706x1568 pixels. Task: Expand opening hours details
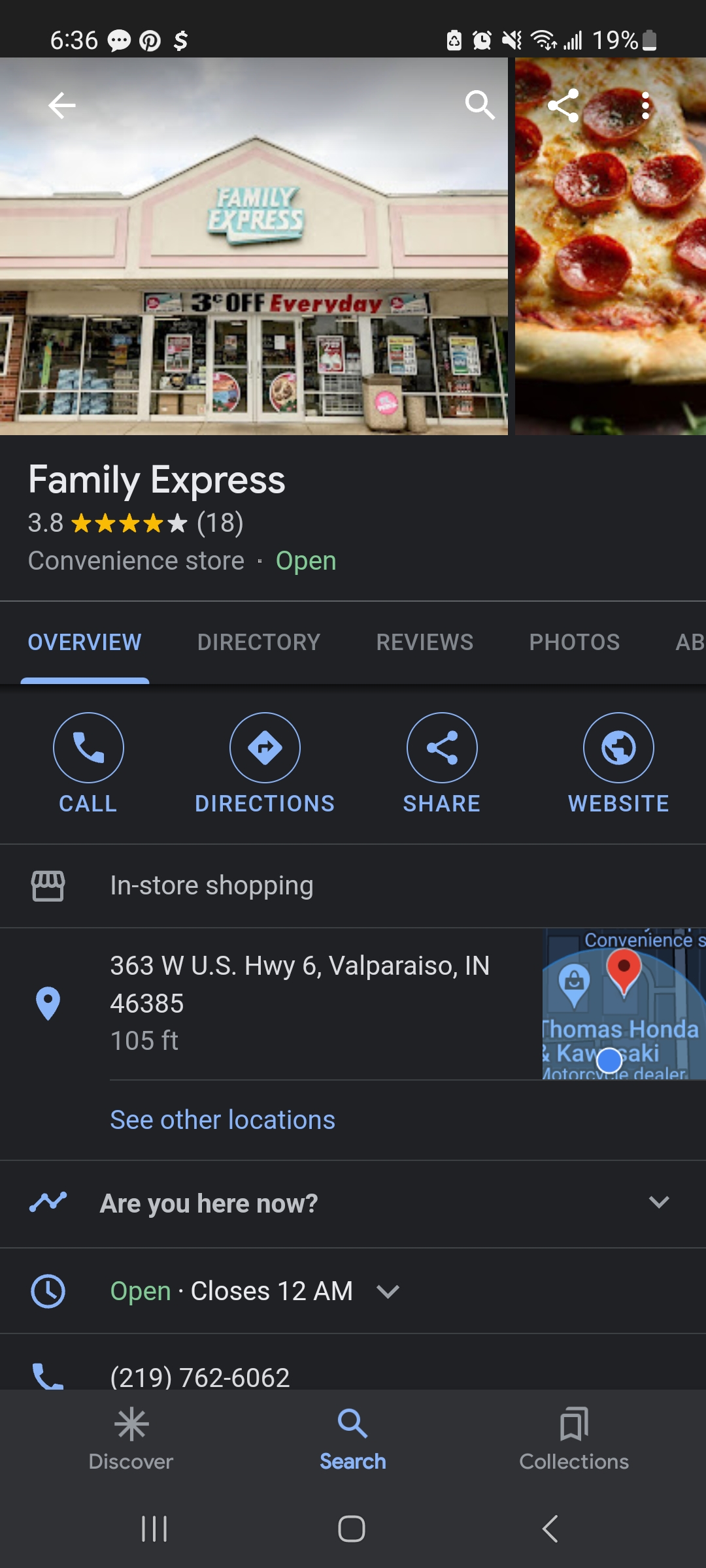388,1291
